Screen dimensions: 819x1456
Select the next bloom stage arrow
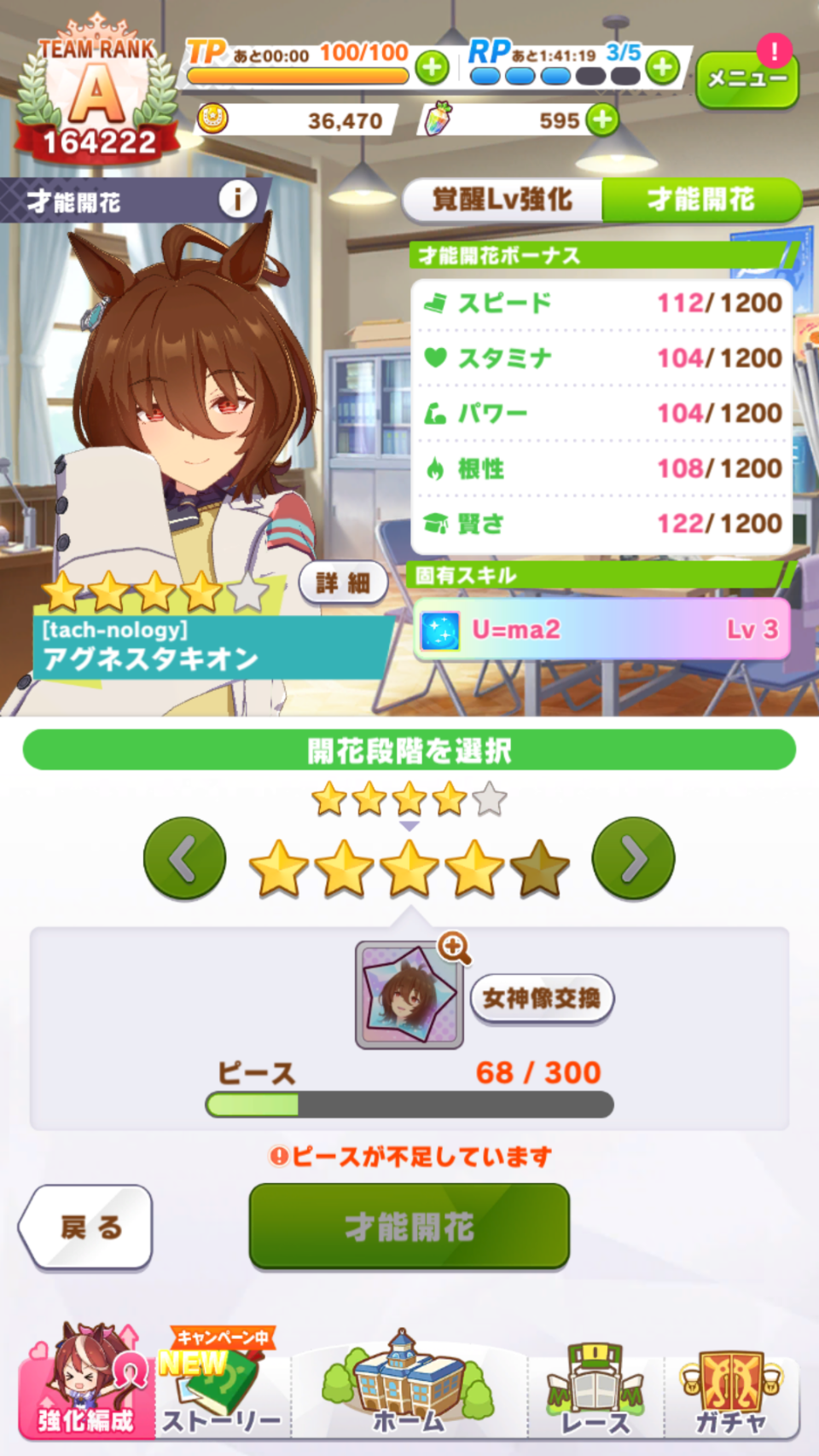[634, 858]
